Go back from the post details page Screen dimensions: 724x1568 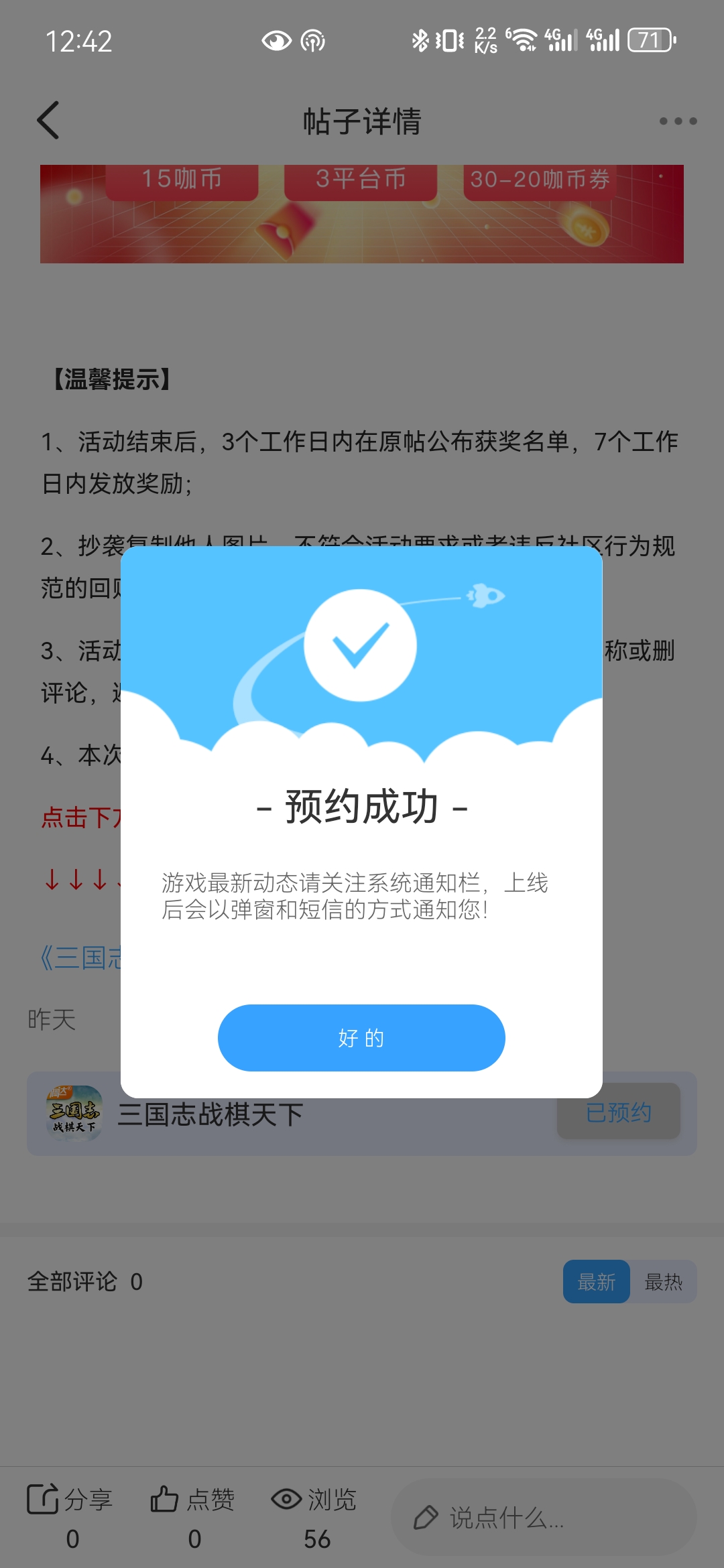[48, 121]
